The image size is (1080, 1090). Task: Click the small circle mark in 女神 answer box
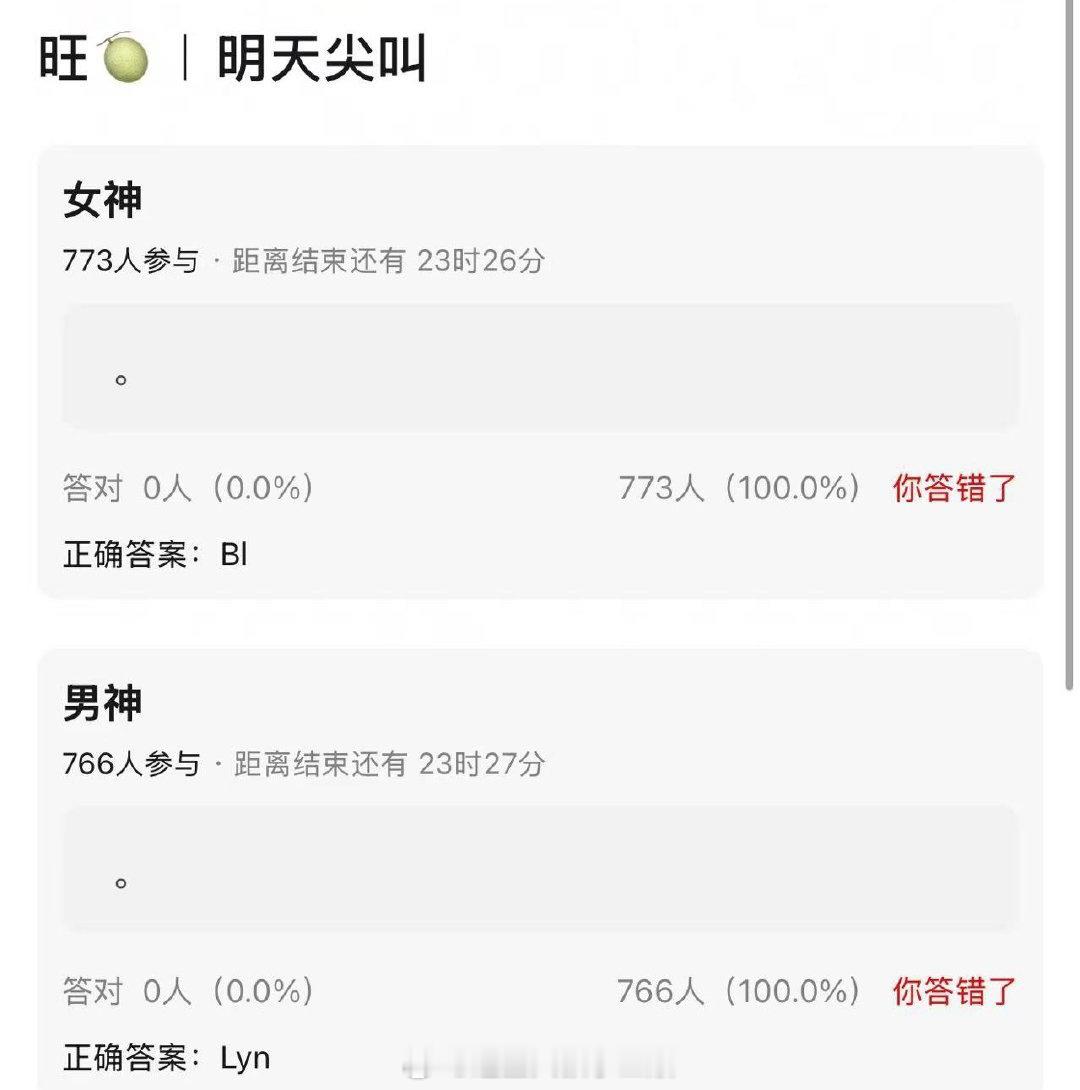pos(120,380)
